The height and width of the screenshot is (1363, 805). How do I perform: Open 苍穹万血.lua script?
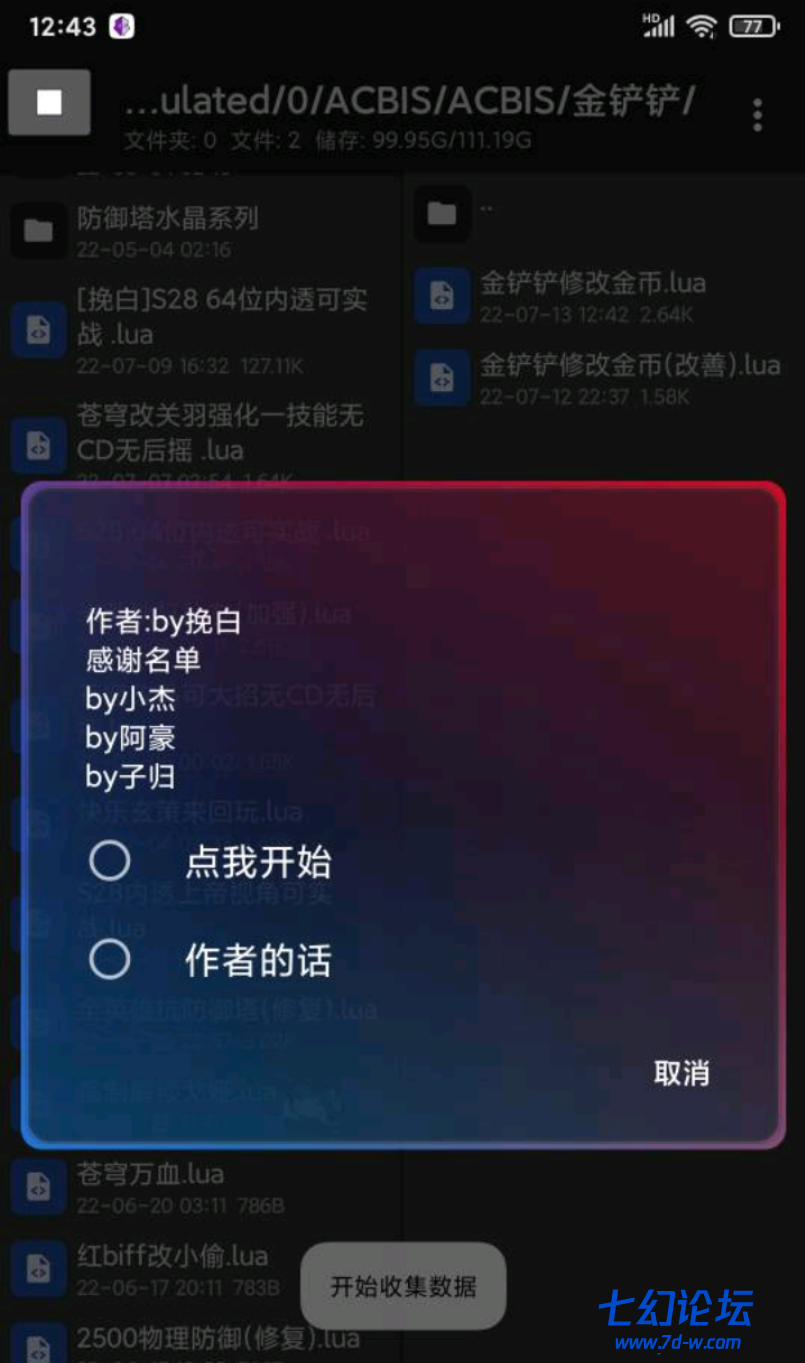[150, 1186]
